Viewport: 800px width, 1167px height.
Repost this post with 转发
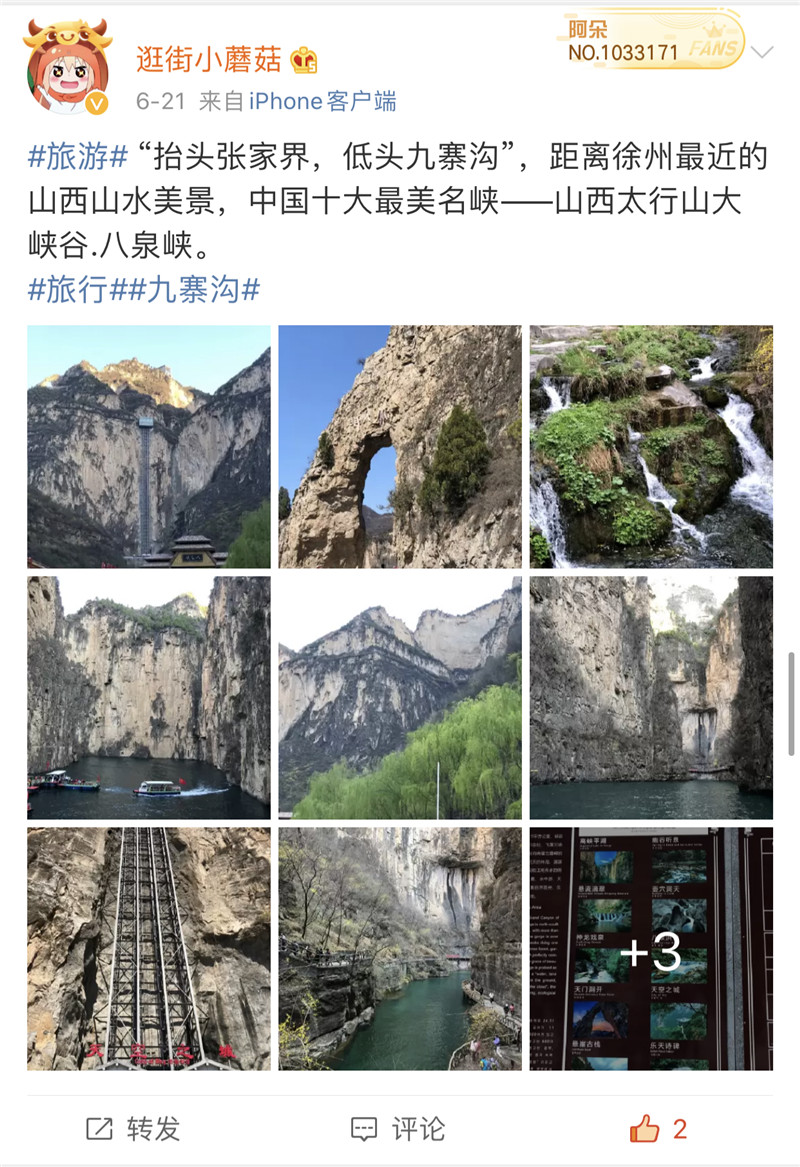133,1129
